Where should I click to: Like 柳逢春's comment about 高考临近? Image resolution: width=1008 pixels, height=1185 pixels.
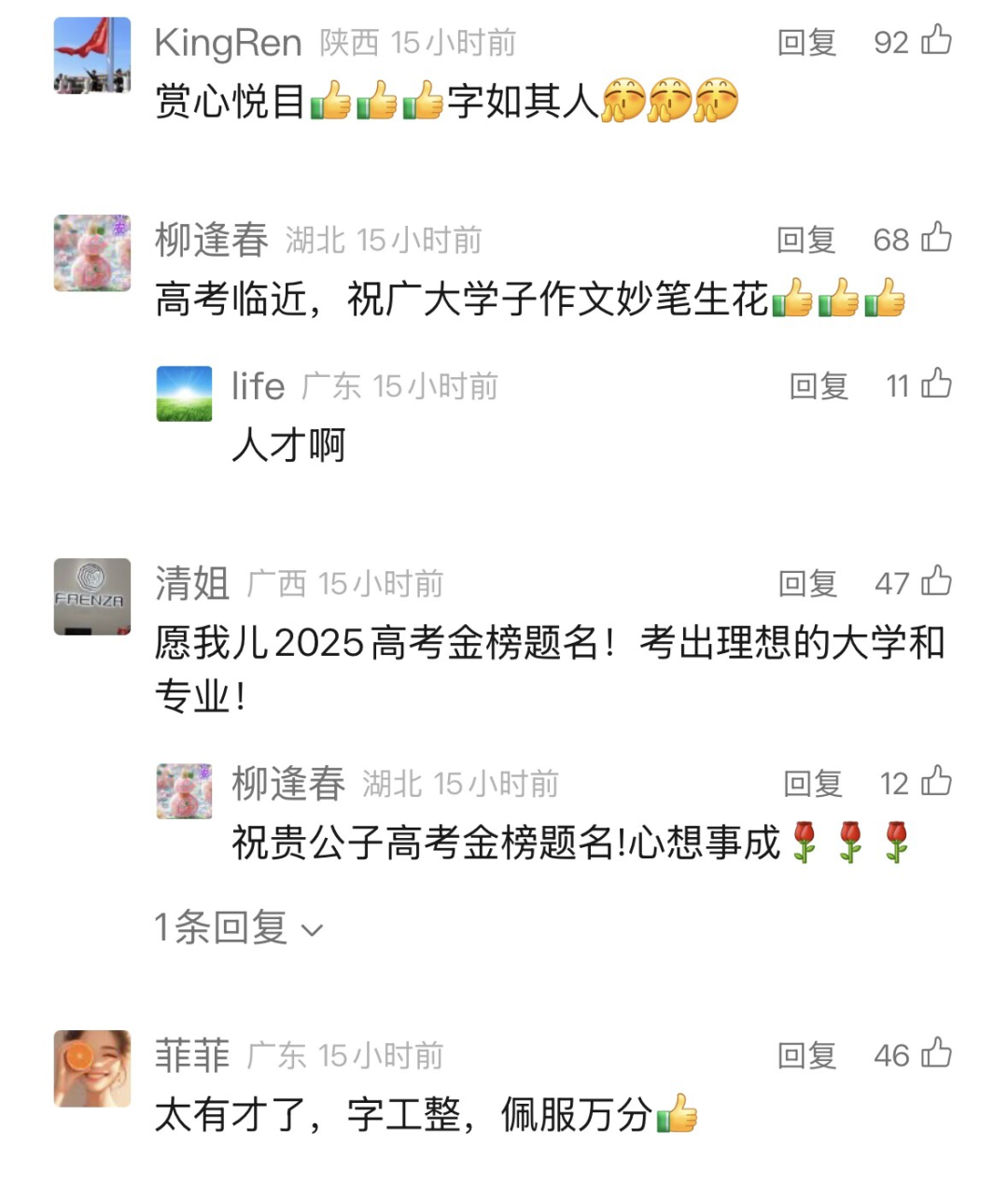(x=936, y=238)
